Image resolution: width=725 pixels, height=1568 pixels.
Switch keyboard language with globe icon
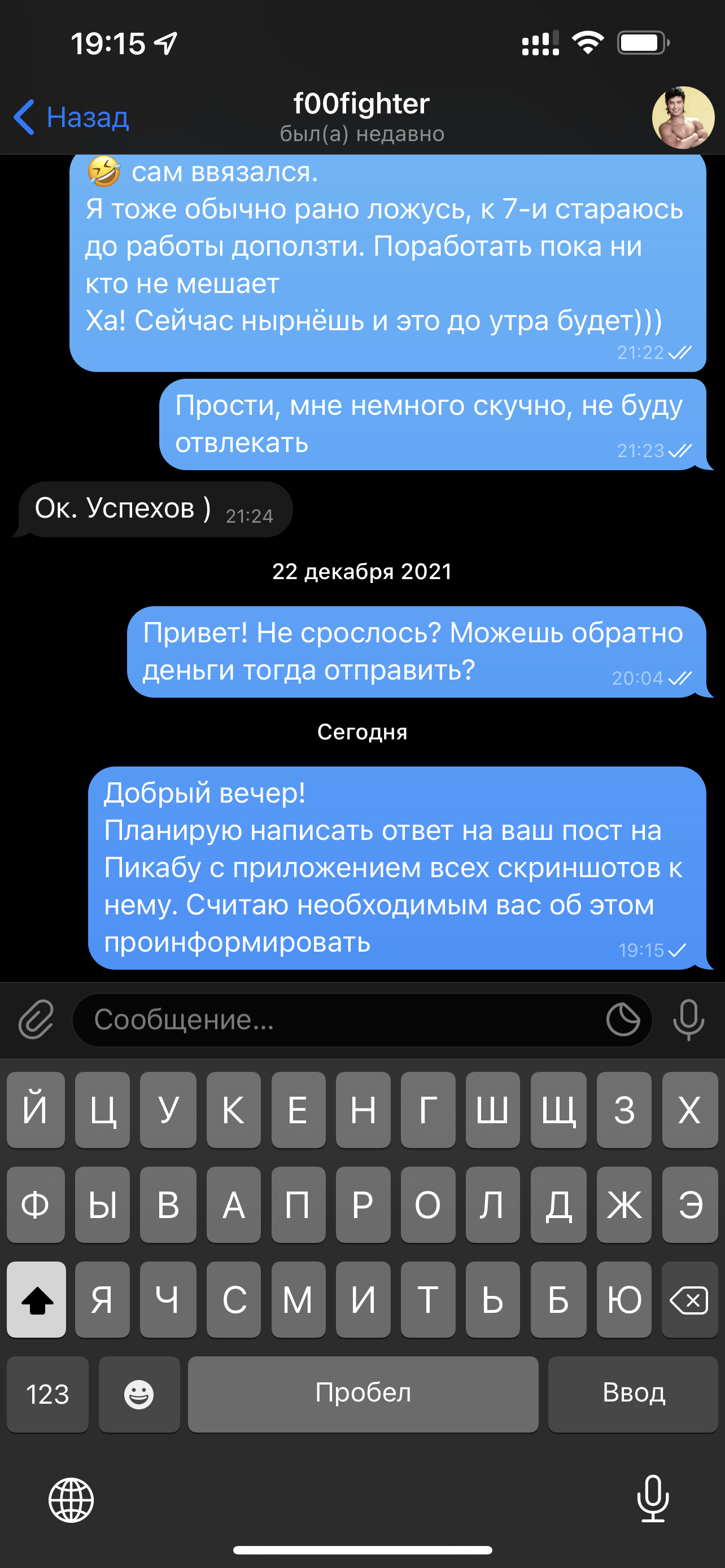(x=71, y=1500)
